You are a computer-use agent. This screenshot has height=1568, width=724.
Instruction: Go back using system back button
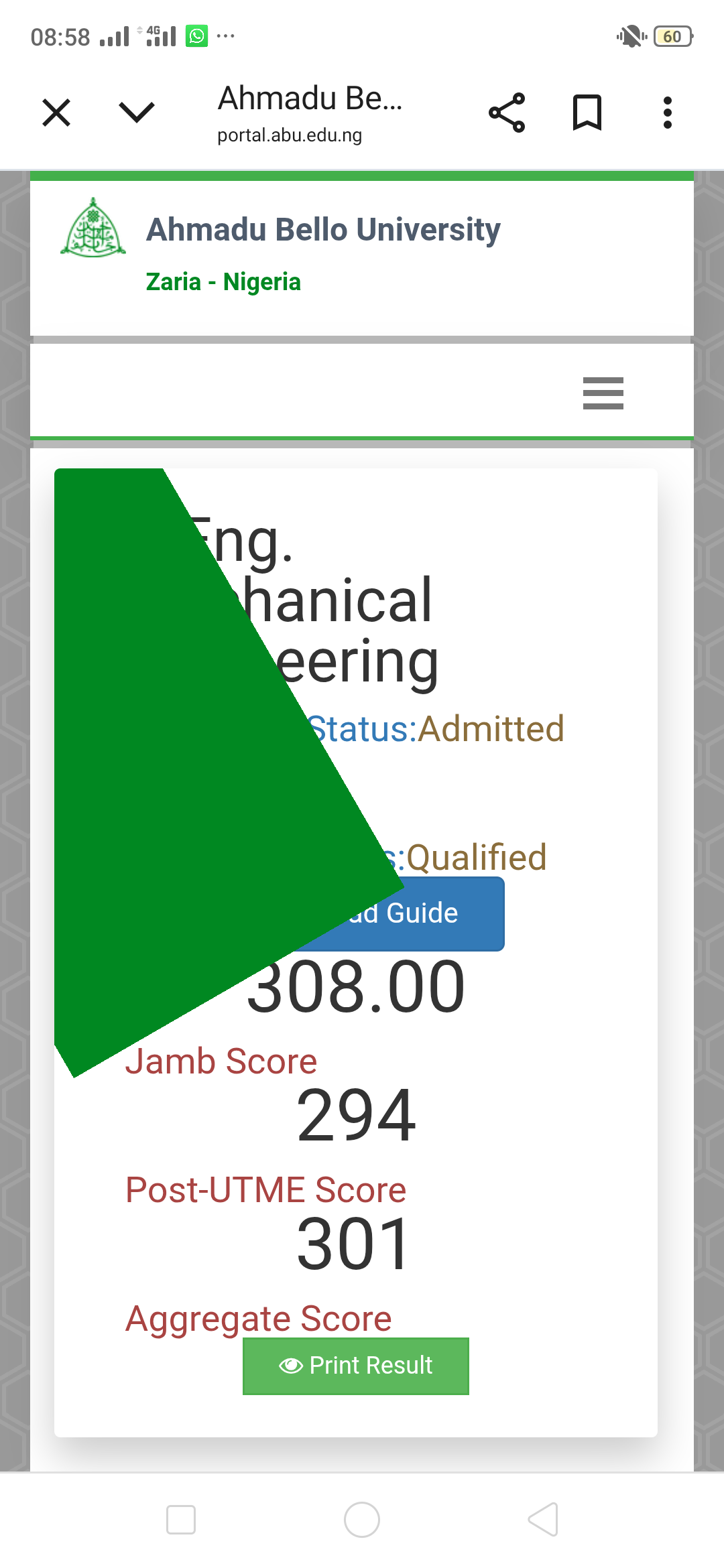tap(543, 1519)
